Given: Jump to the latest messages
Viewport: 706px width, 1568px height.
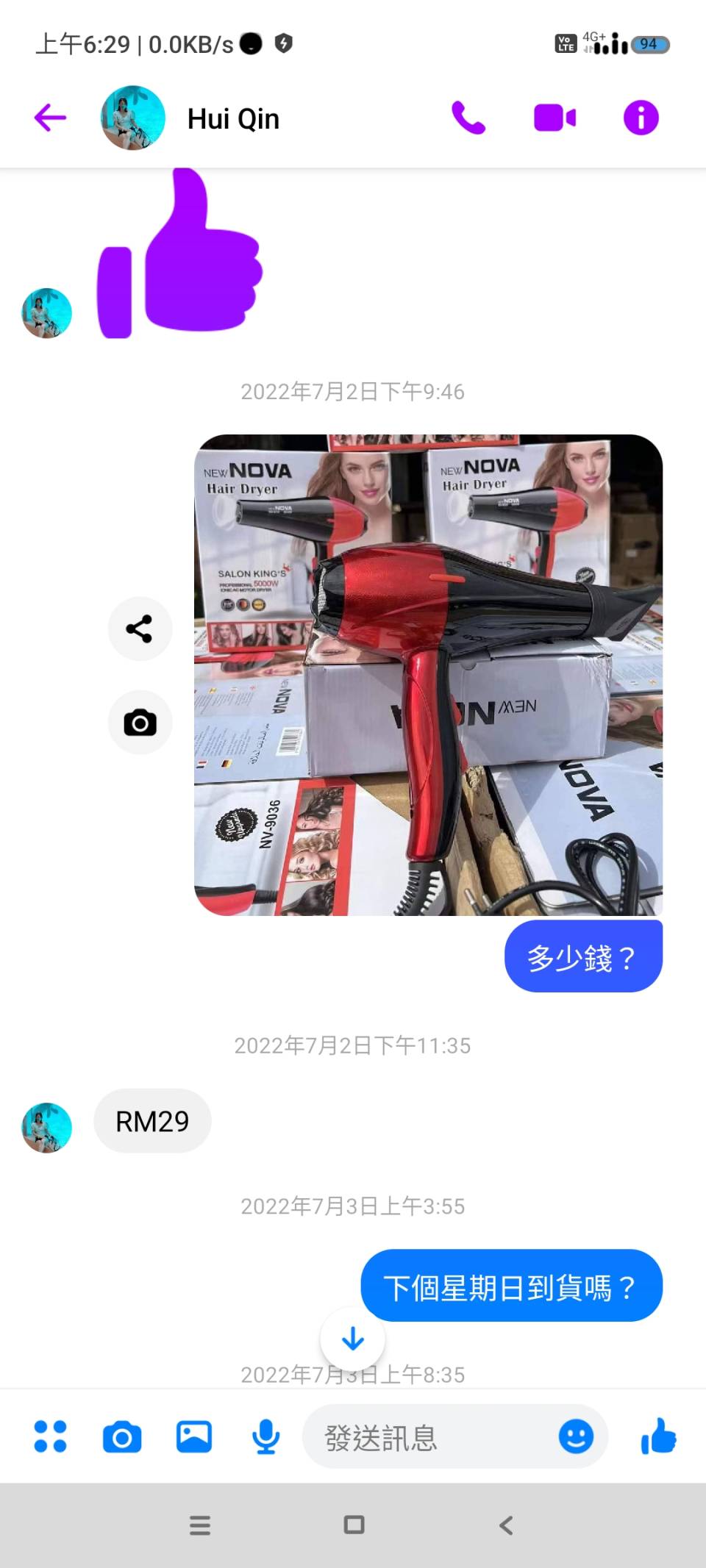Looking at the screenshot, I should pyautogui.click(x=352, y=1339).
